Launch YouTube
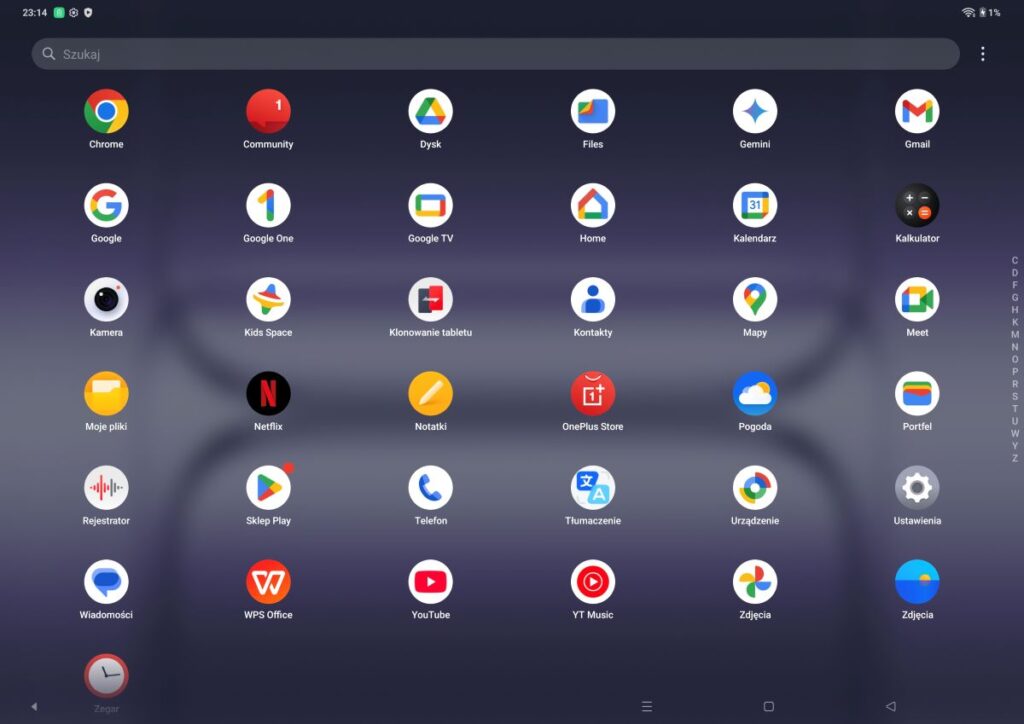Image resolution: width=1024 pixels, height=724 pixels. pos(430,581)
